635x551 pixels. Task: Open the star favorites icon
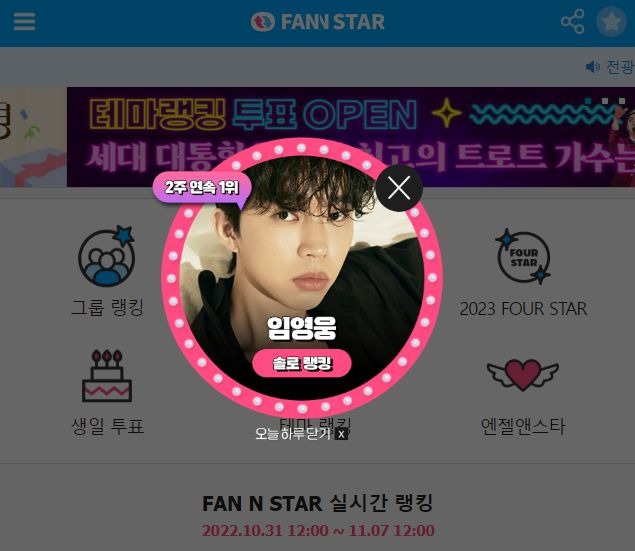coord(610,22)
